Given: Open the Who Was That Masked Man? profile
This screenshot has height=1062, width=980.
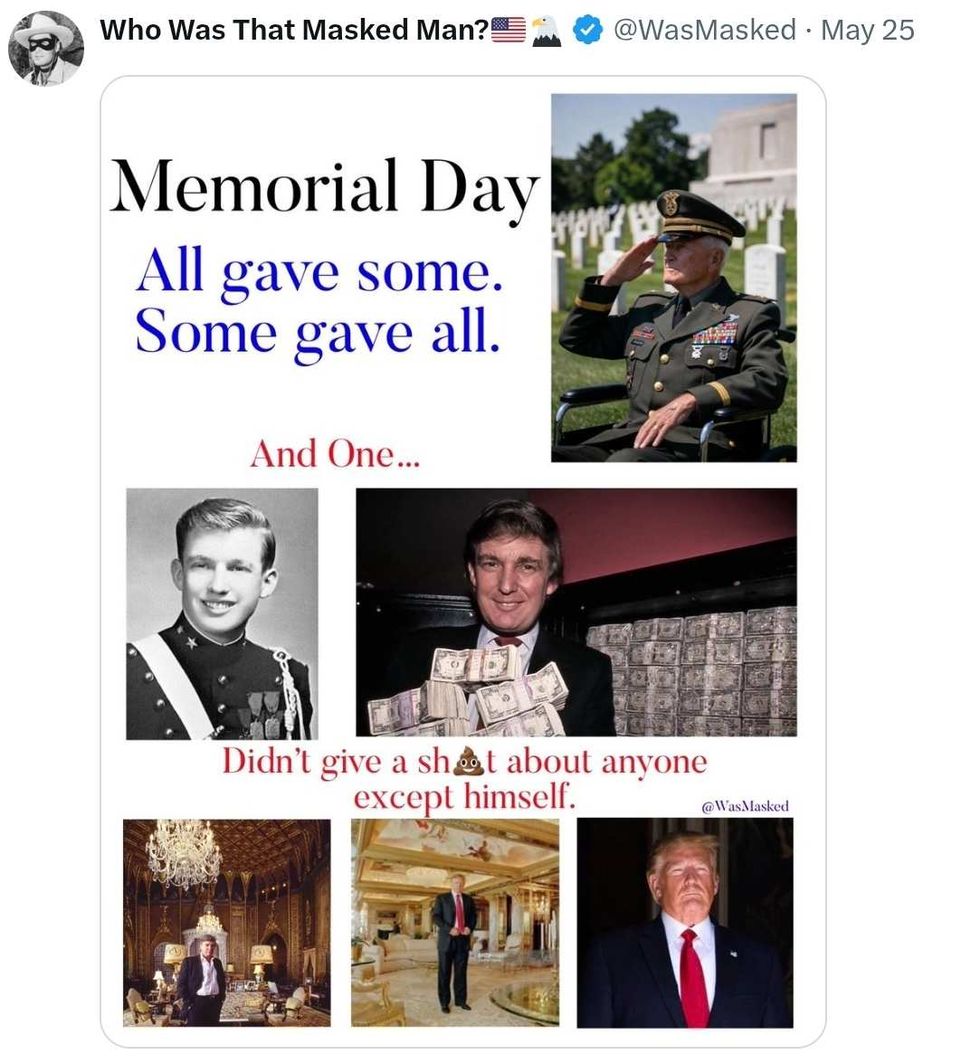Looking at the screenshot, I should (x=294, y=30).
